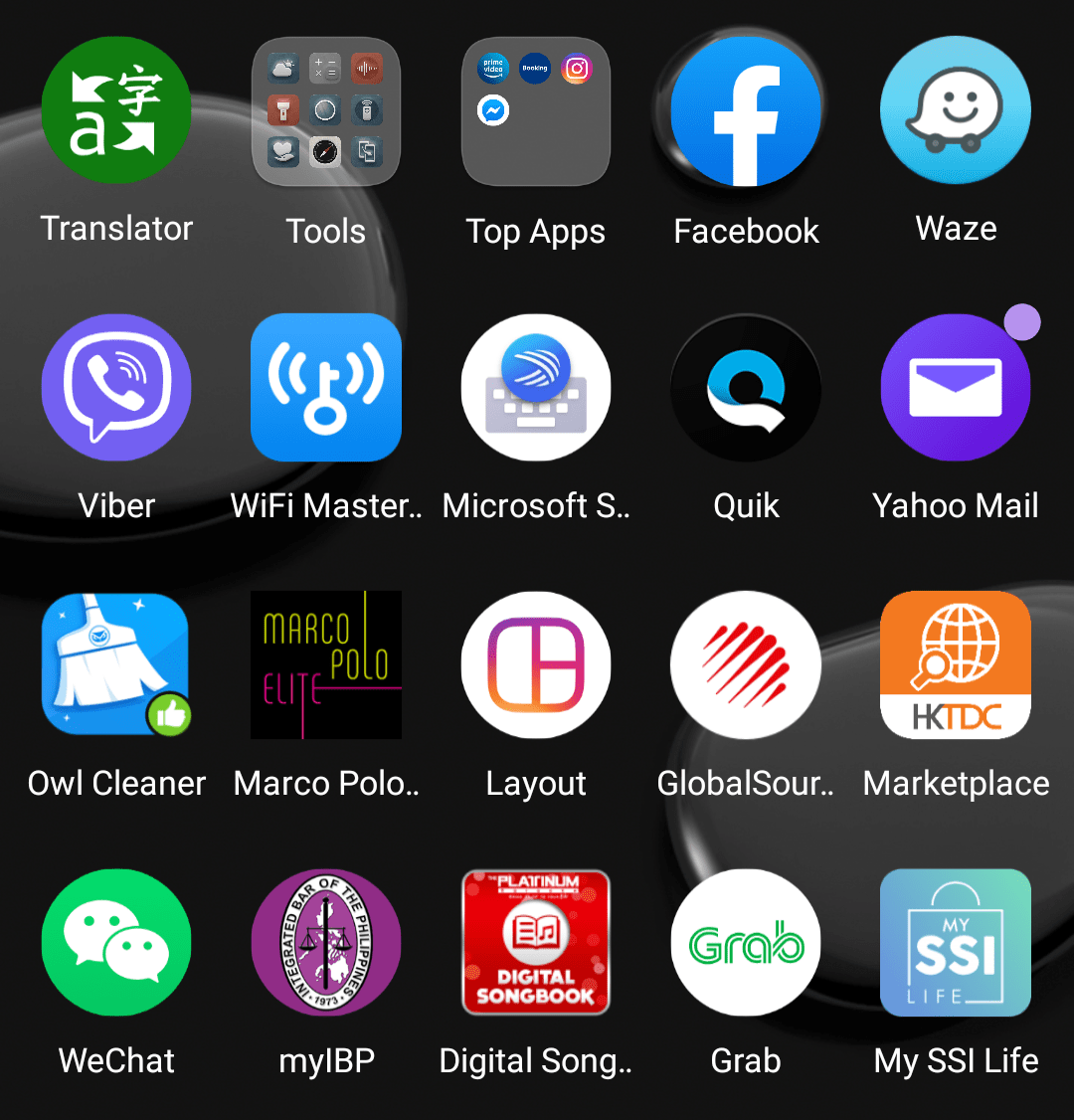
Task: Launch Grab
Action: click(x=746, y=942)
